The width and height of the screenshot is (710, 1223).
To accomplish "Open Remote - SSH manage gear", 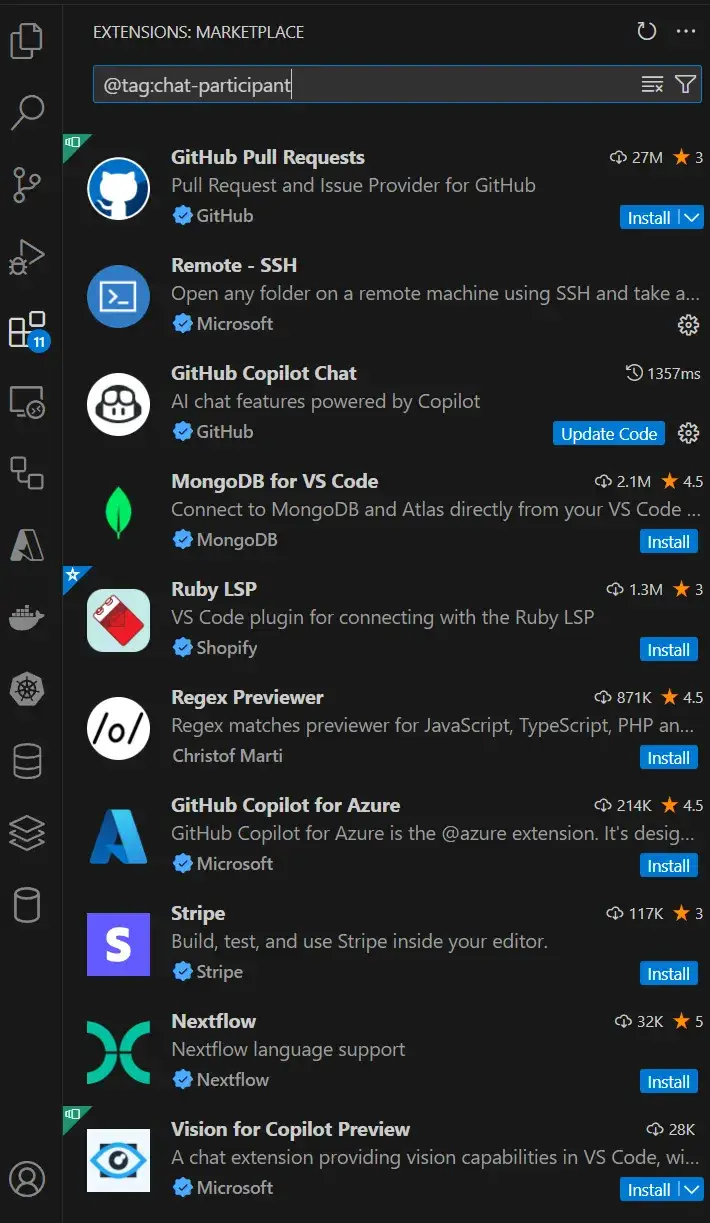I will (x=688, y=325).
